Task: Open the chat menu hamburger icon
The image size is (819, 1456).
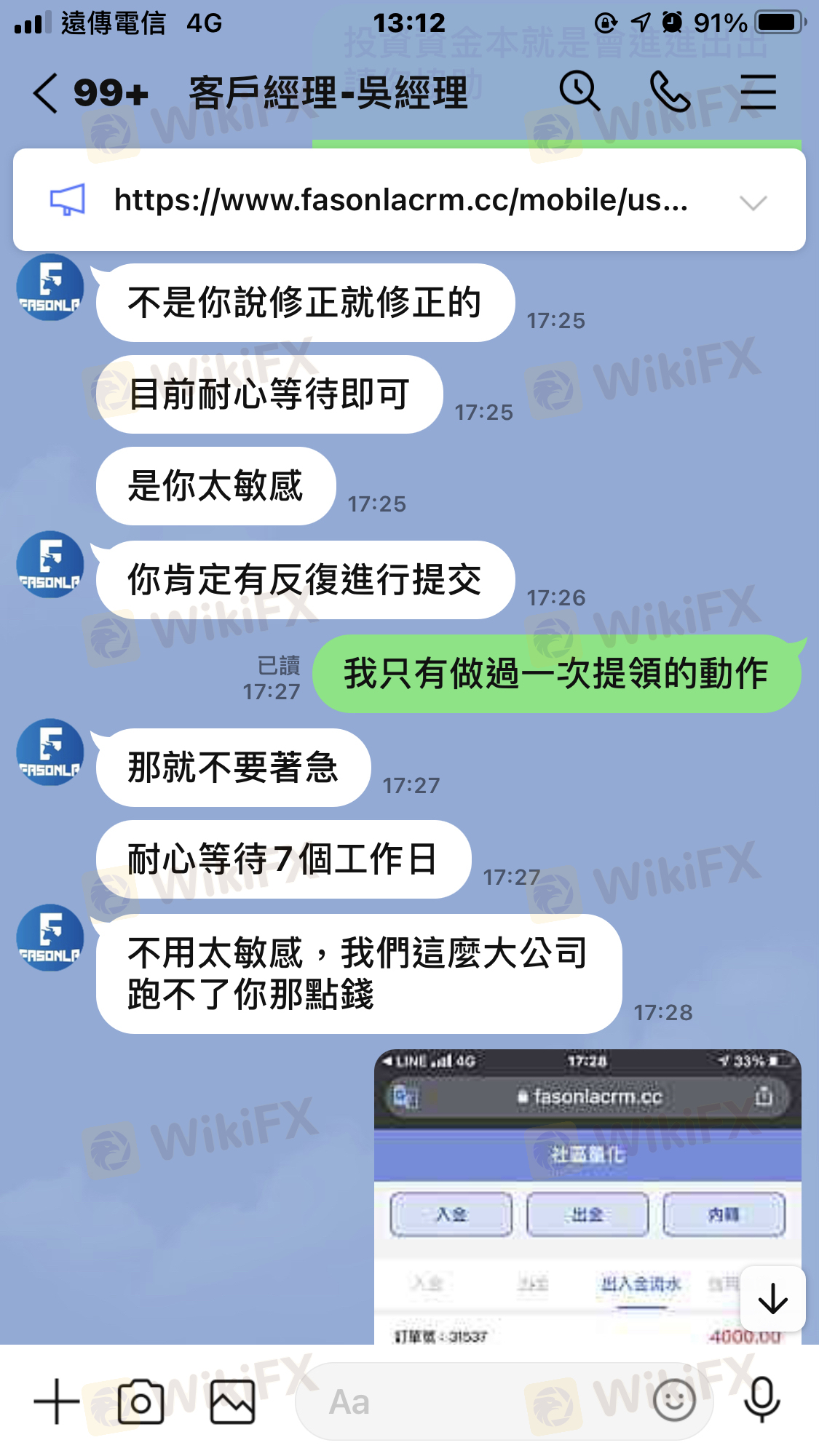Action: click(758, 92)
